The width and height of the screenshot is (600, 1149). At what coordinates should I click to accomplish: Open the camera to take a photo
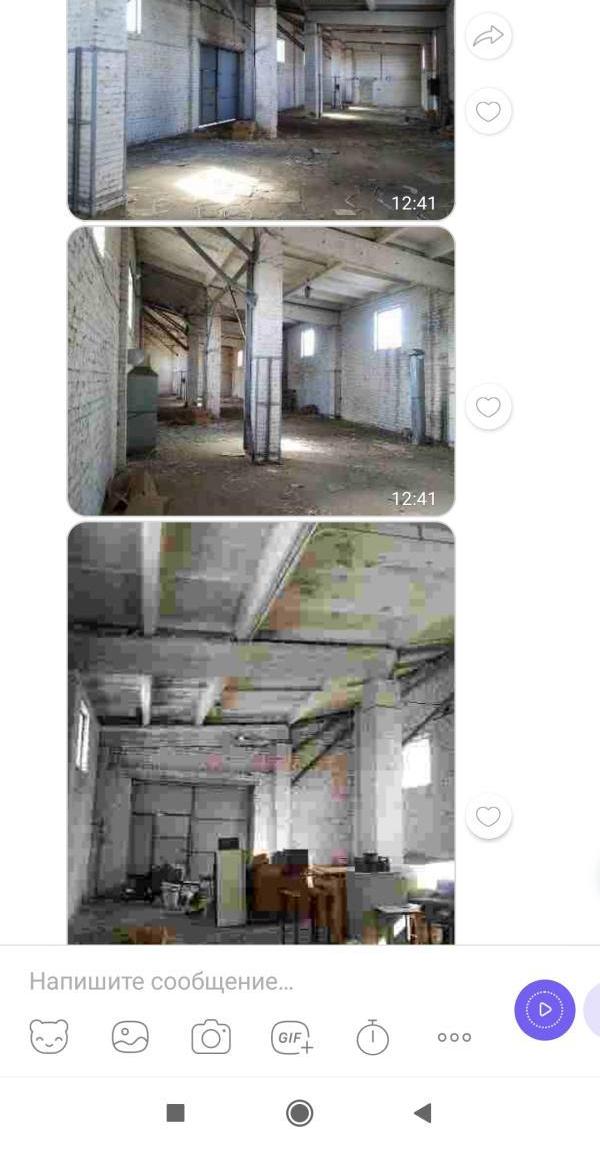click(x=211, y=1037)
